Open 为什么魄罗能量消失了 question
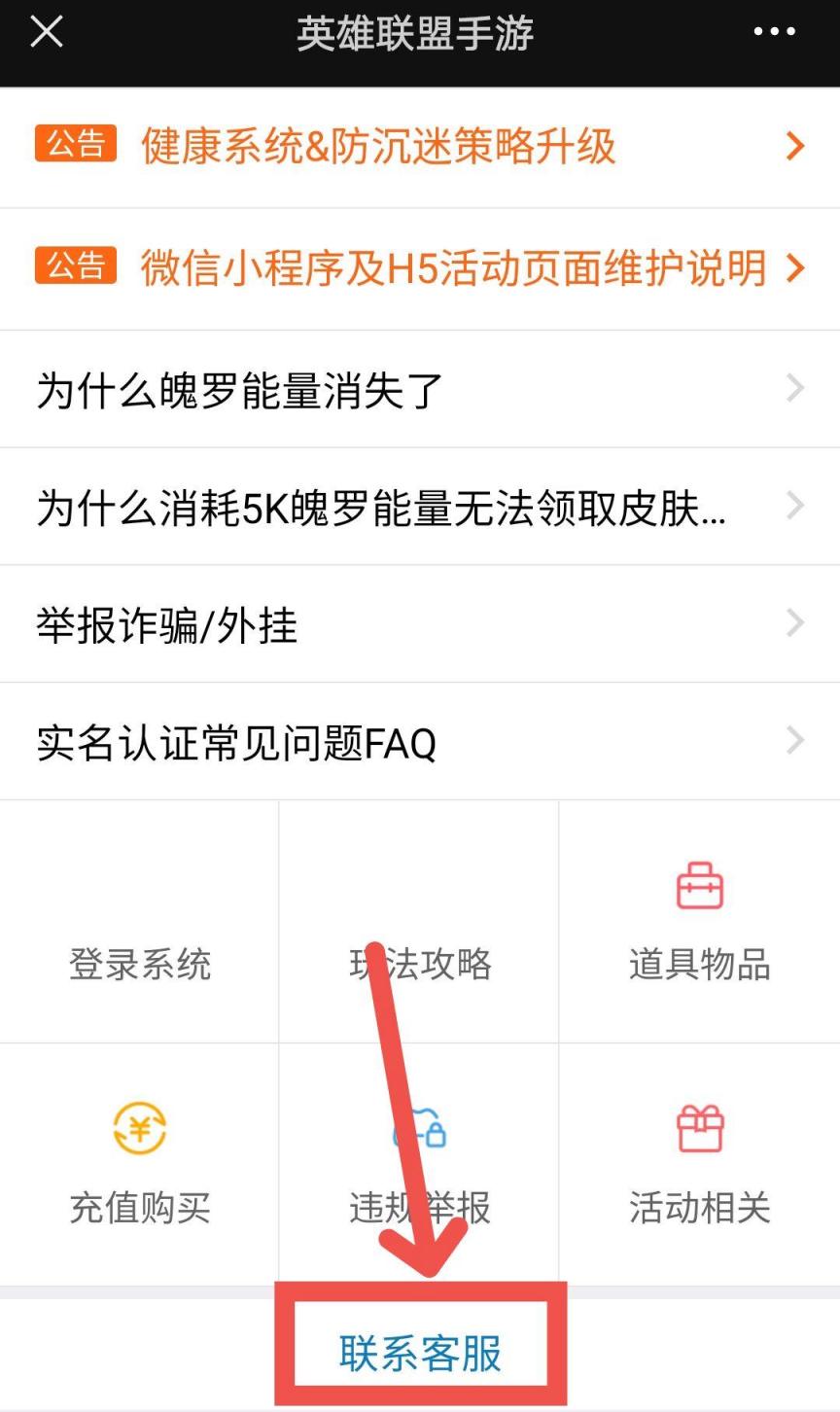This screenshot has width=840, height=1412. click(418, 390)
